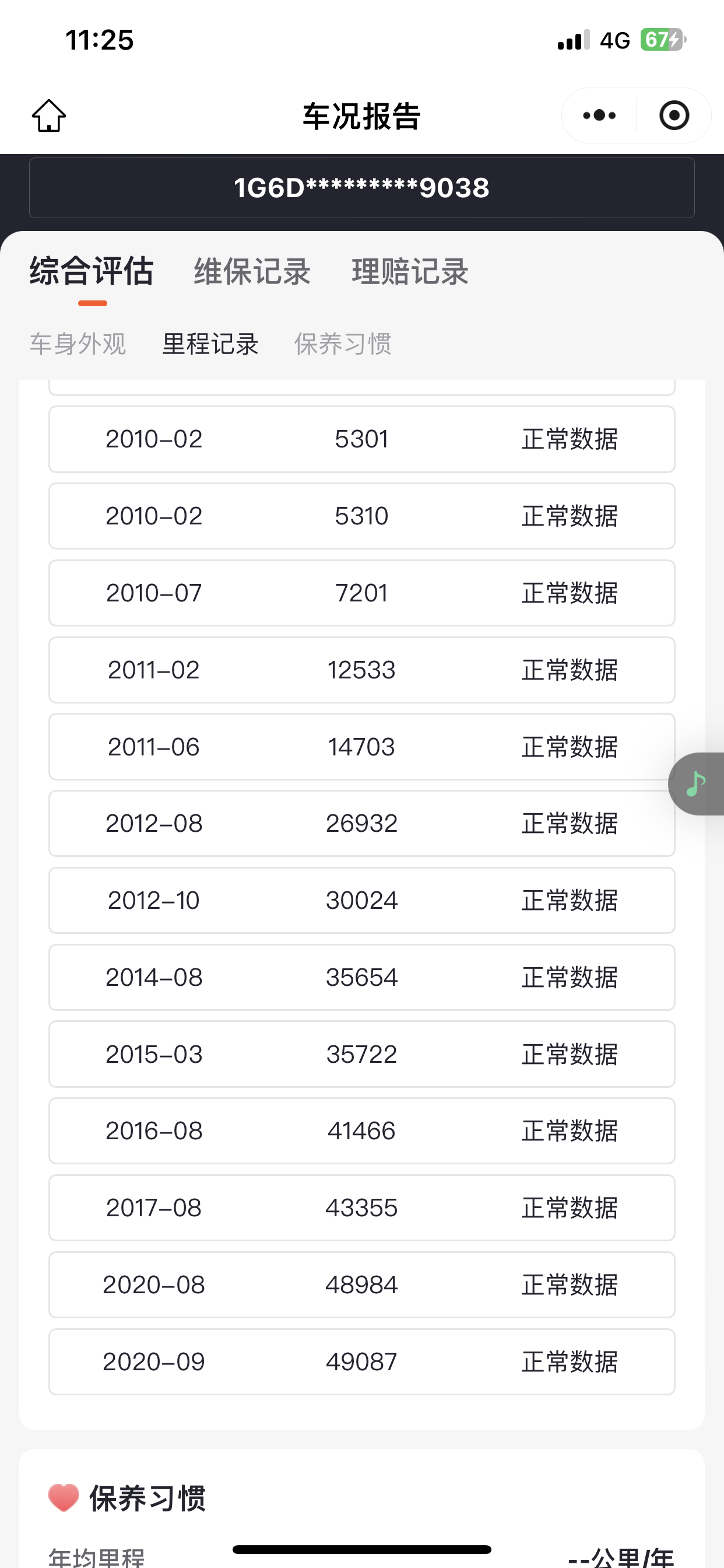Open the three-dot more menu
Screen dimensions: 724x1568
pyautogui.click(x=599, y=116)
